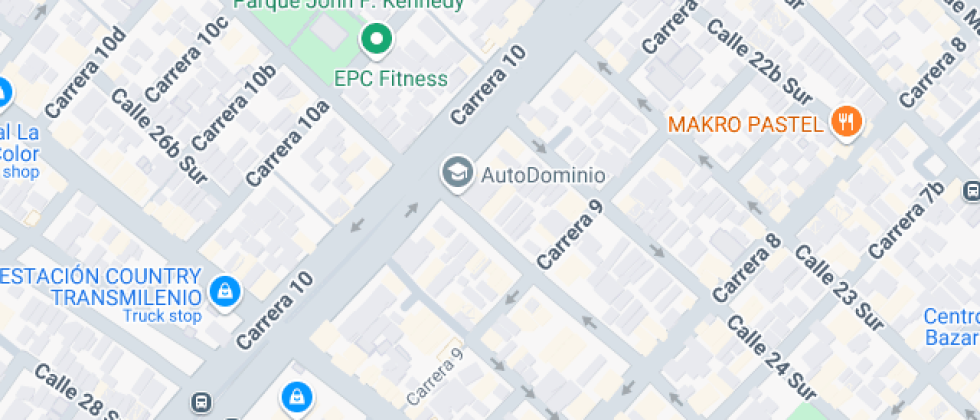Open Estación Country Transmilenio truck stop pin
This screenshot has height=420, width=980.
click(225, 292)
